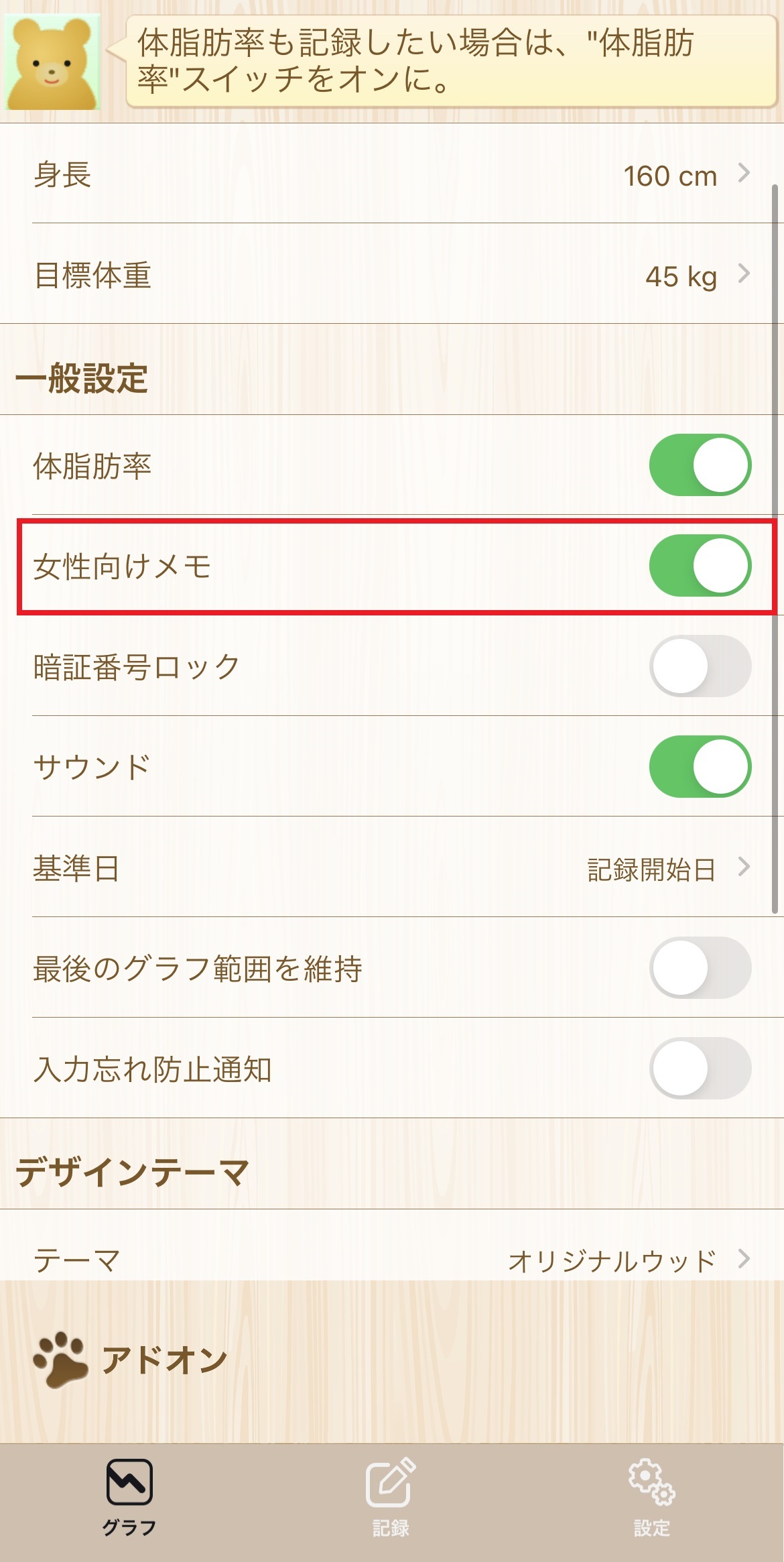Open the 目標体重 target weight setting
784x1562 pixels.
392,275
